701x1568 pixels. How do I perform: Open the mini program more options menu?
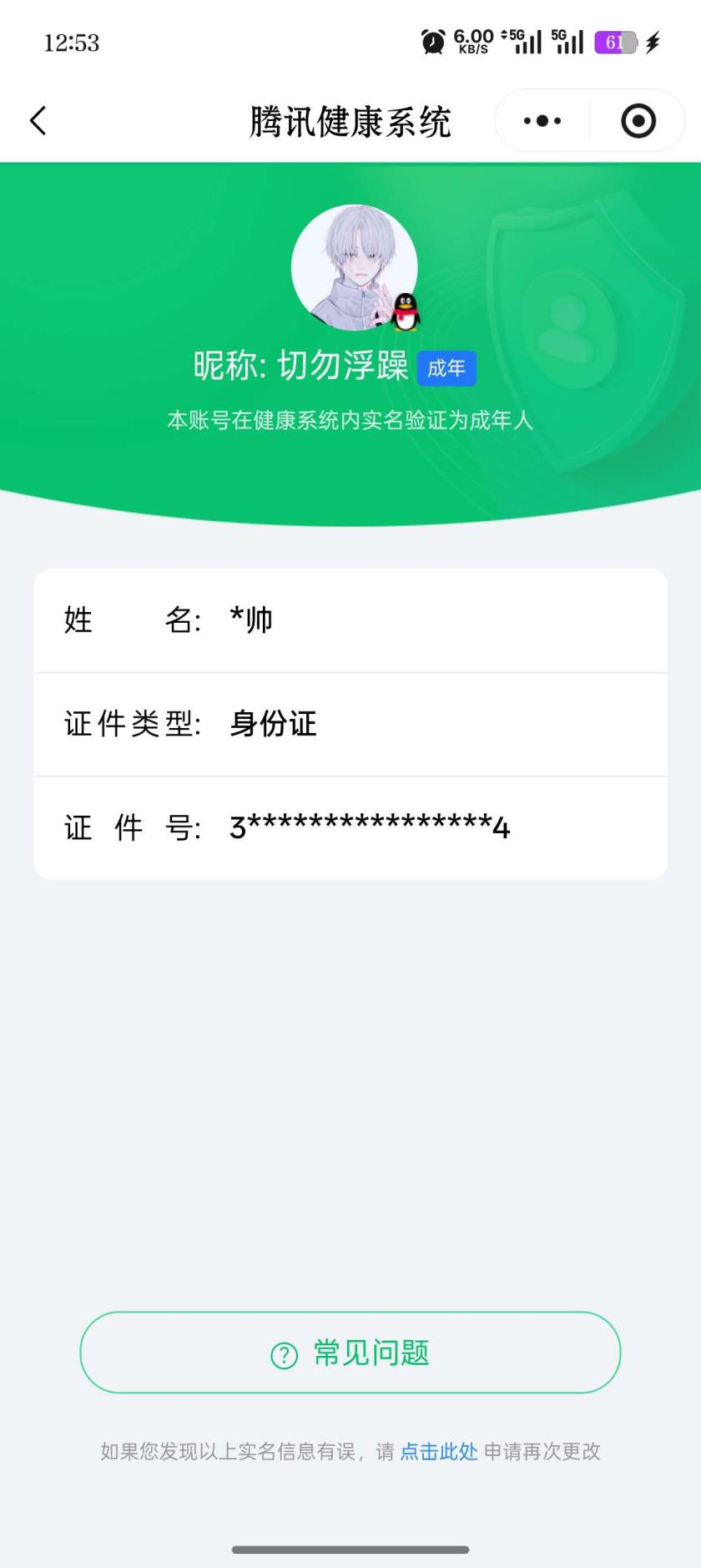tap(540, 120)
